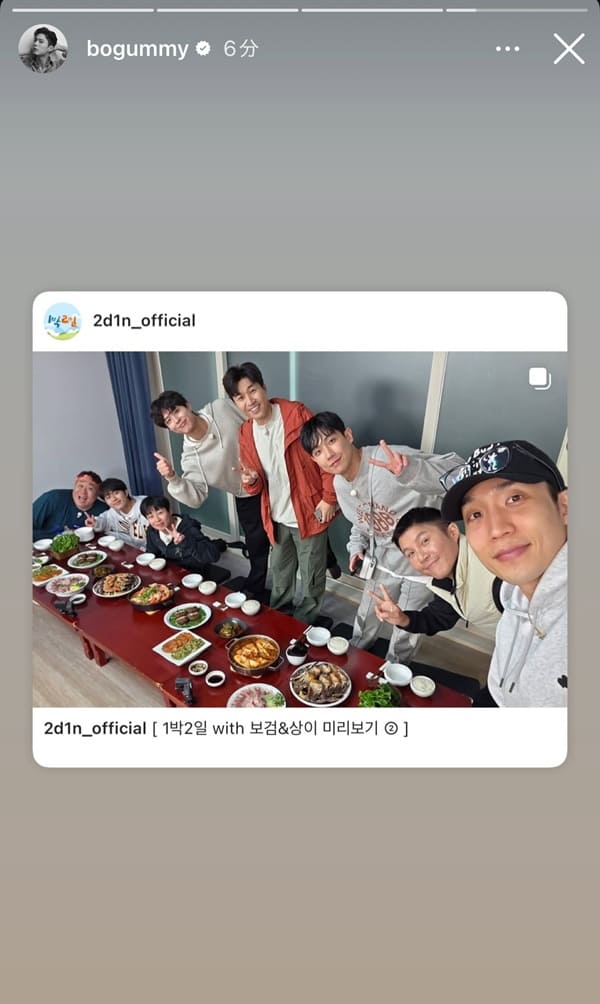Close the story viewer
This screenshot has width=600, height=1004.
[x=569, y=48]
